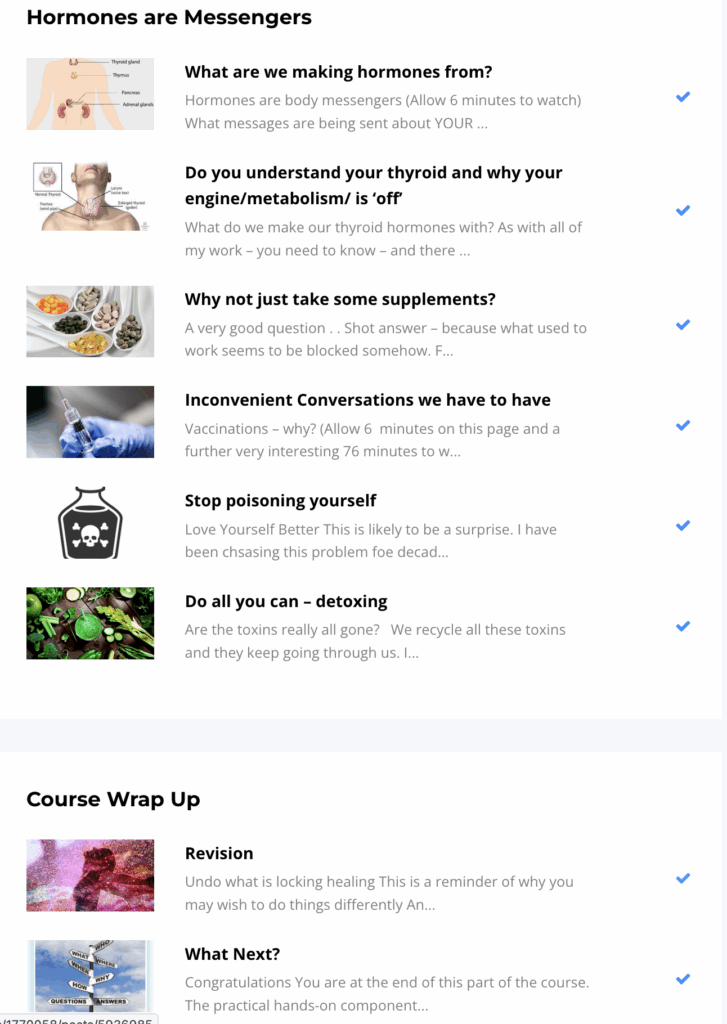This screenshot has width=727, height=1024.
Task: Open 'Do all you can – detoxing' lesson
Action: (286, 602)
